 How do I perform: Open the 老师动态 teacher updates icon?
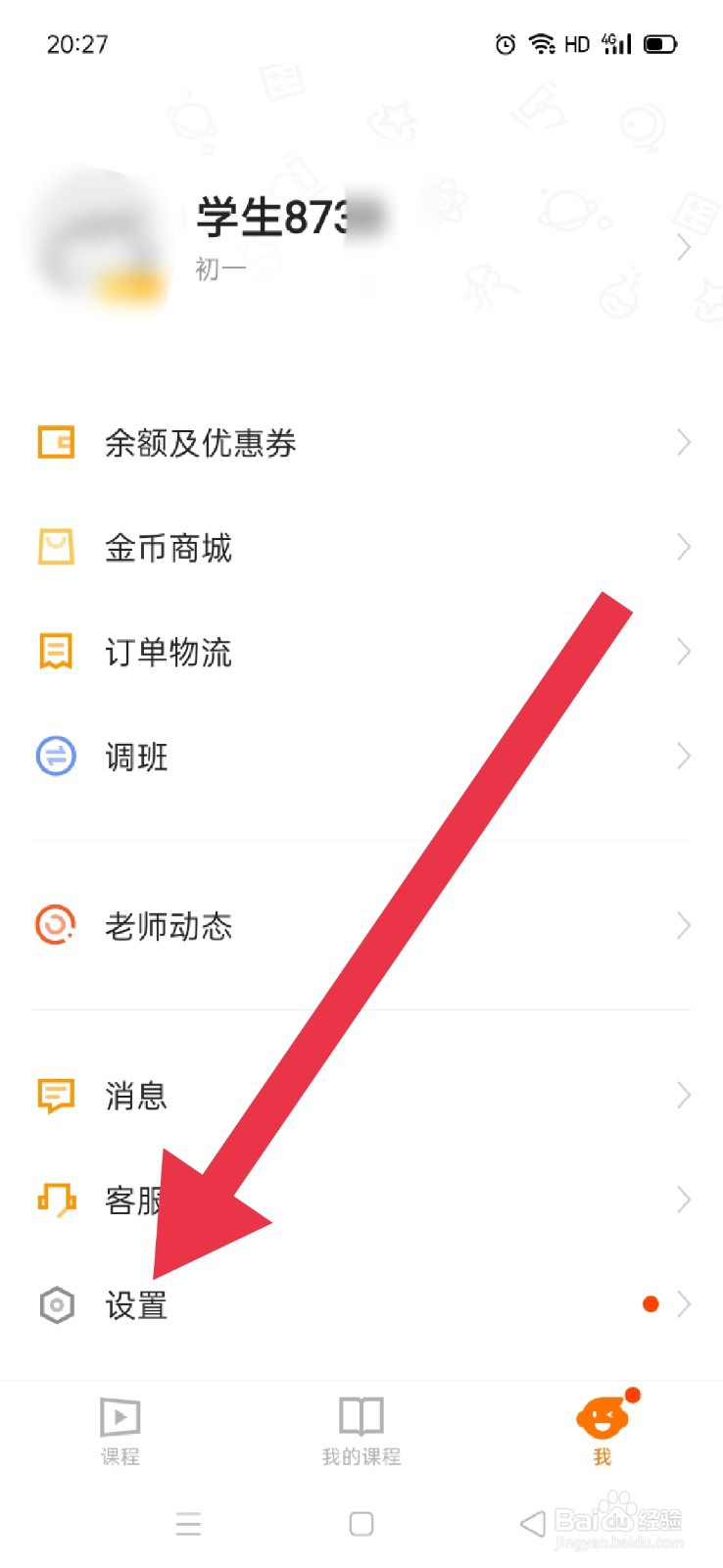click(56, 925)
